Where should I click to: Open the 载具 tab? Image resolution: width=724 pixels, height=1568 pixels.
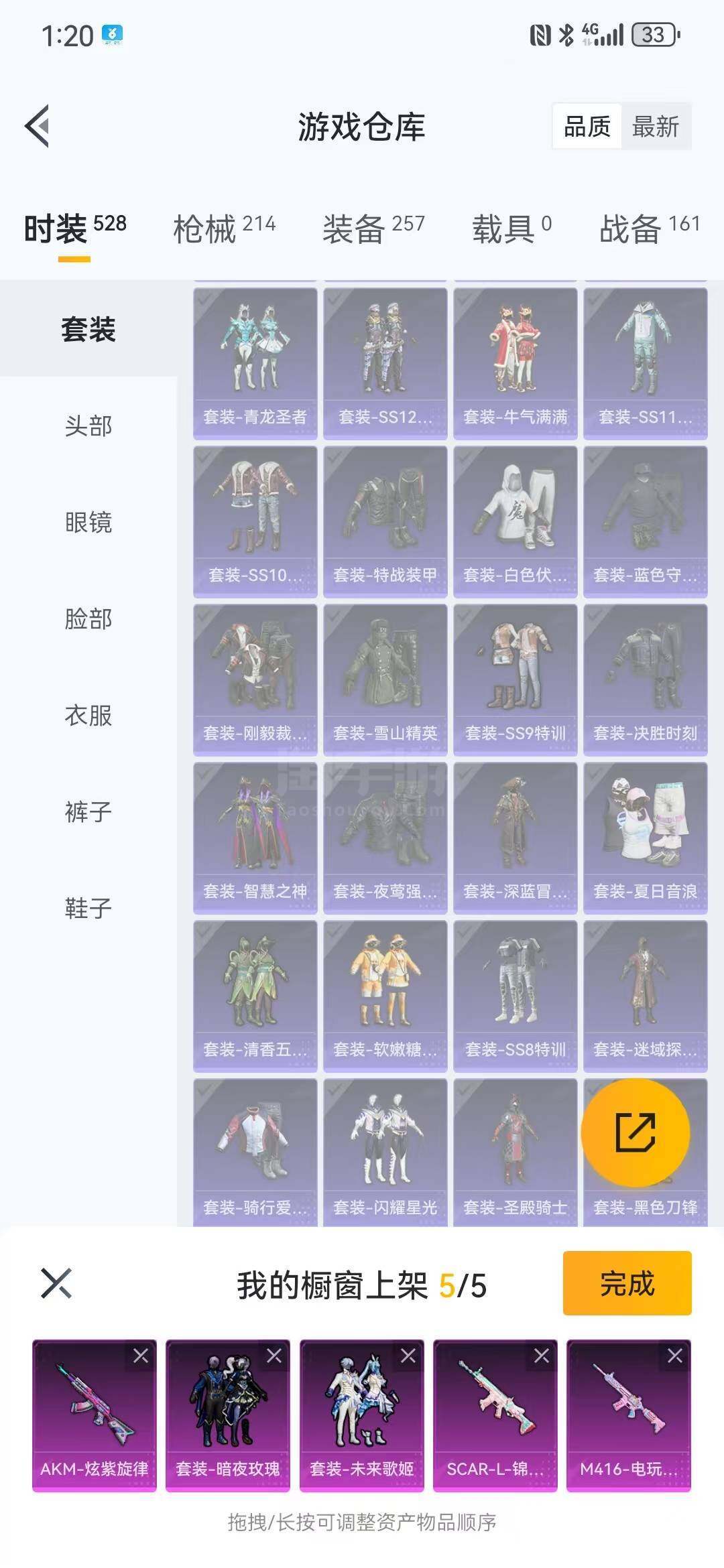[x=512, y=229]
